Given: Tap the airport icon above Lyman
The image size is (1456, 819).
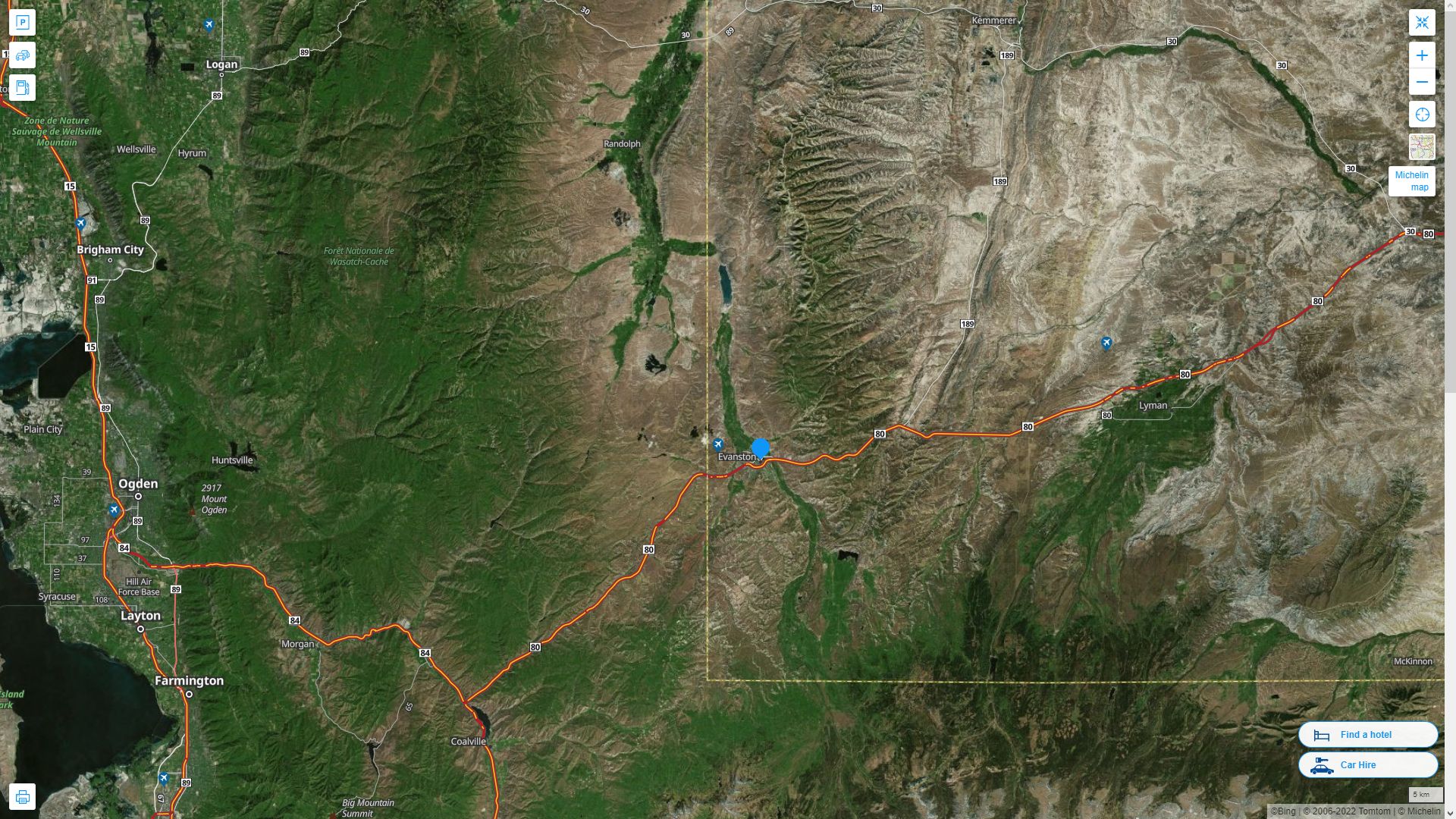Looking at the screenshot, I should (1106, 344).
